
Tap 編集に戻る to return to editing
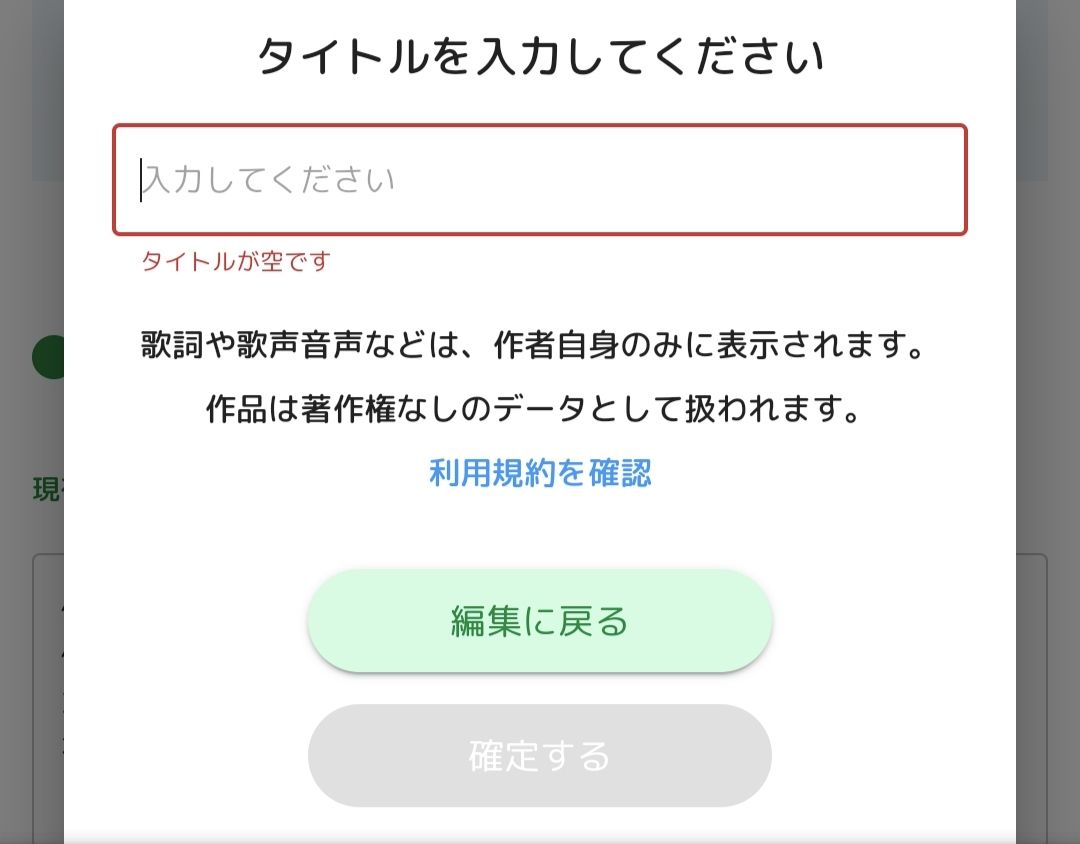pyautogui.click(x=540, y=621)
